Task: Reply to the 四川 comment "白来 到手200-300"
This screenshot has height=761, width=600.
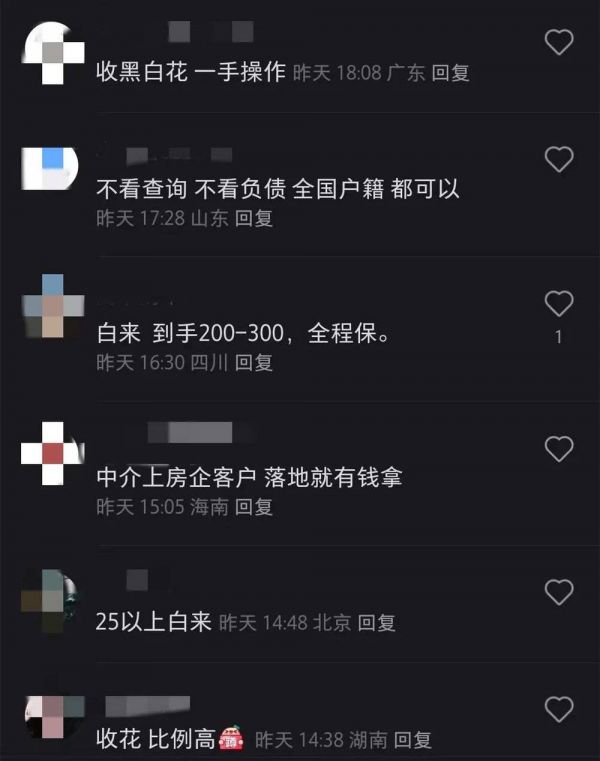Action: (254, 363)
